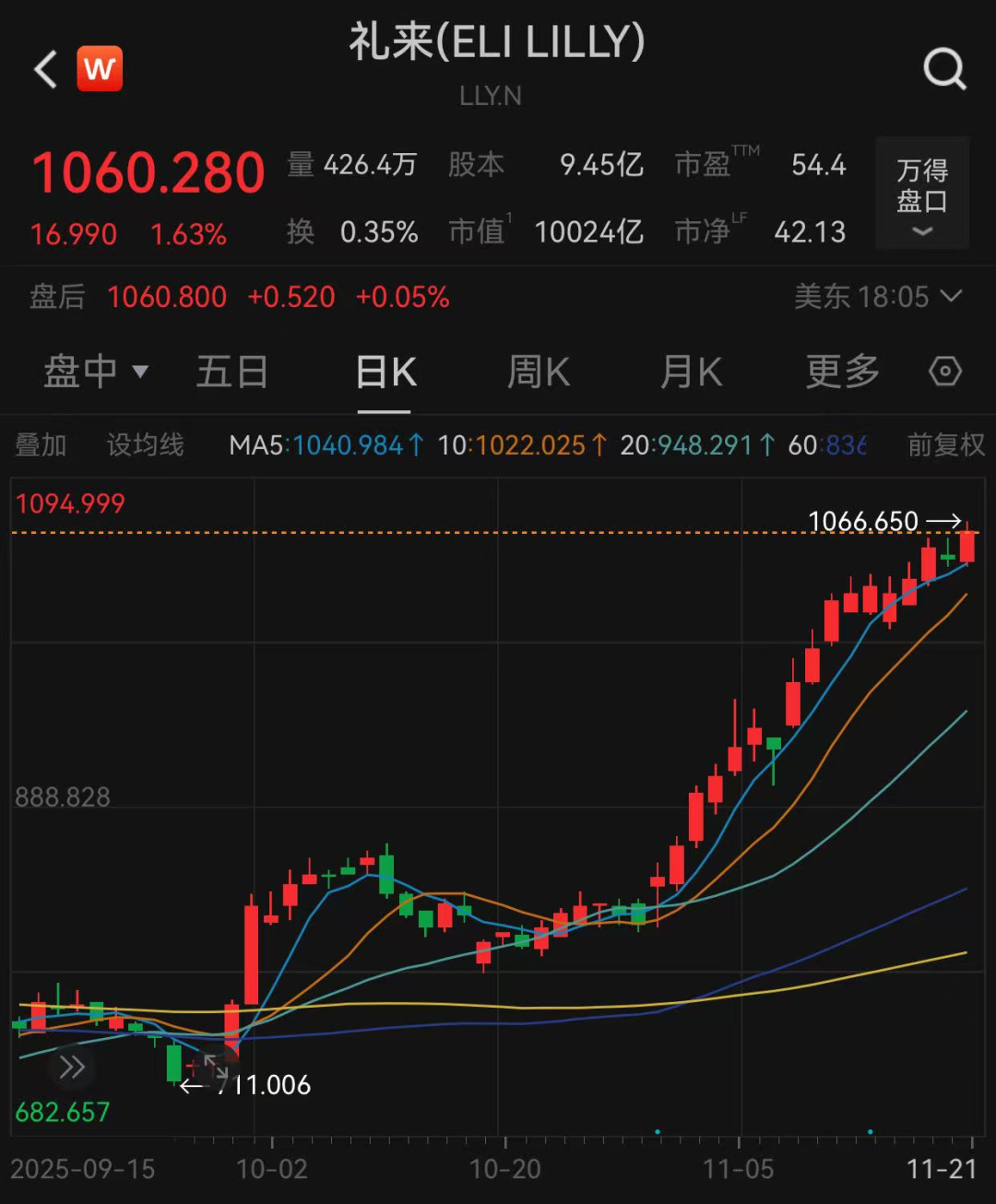Click the Wind W logo icon
The height and width of the screenshot is (1204, 996).
(100, 67)
